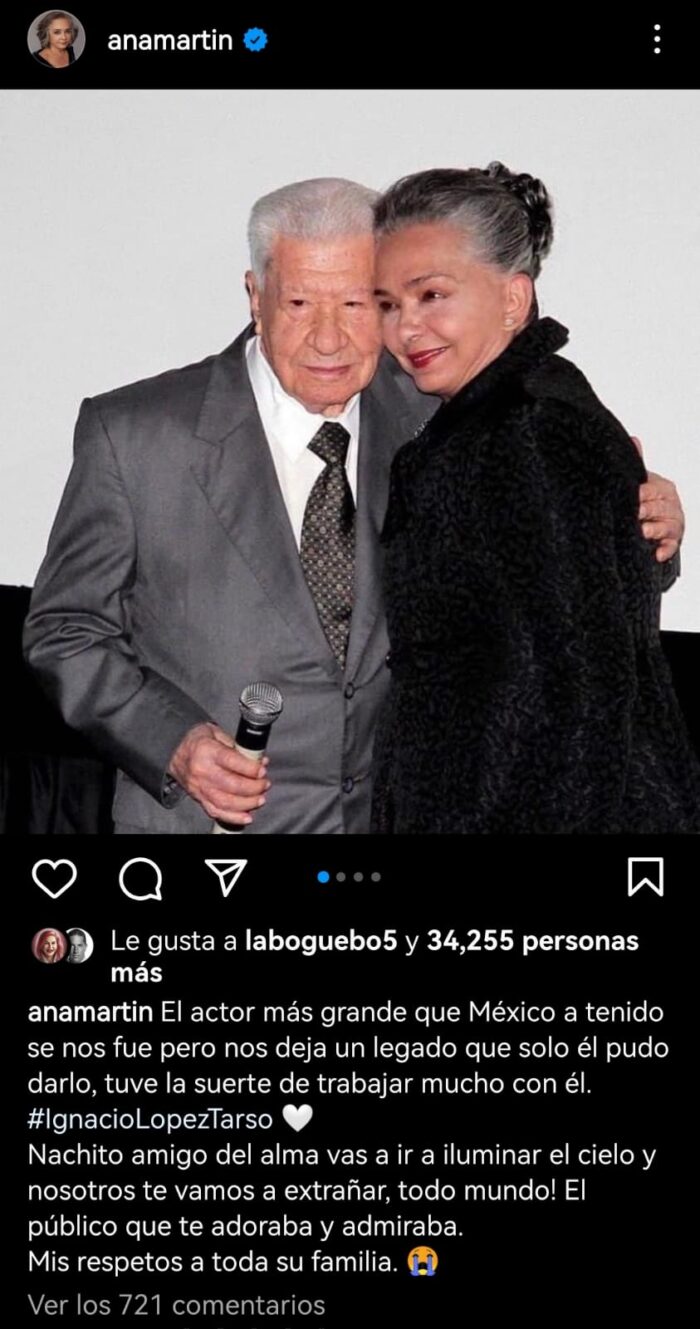Open the comment bubble icon
Viewport: 700px width, 1329px height.
click(x=140, y=879)
